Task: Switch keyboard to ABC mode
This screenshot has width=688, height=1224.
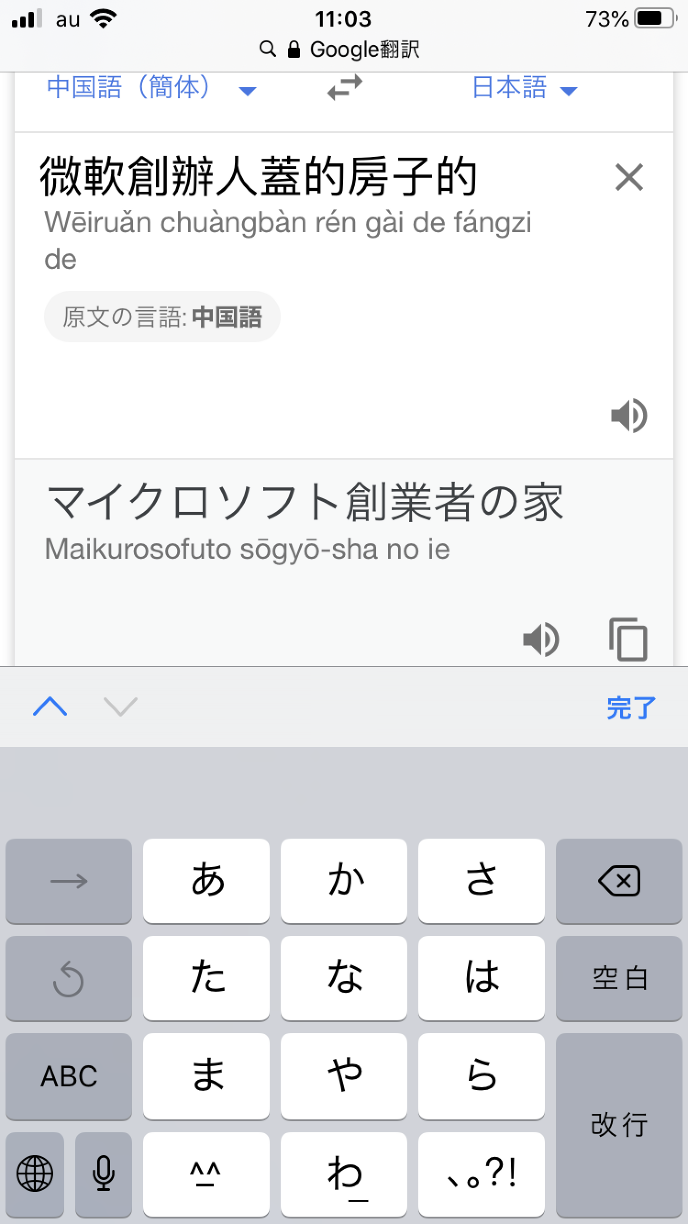Action: [69, 1076]
